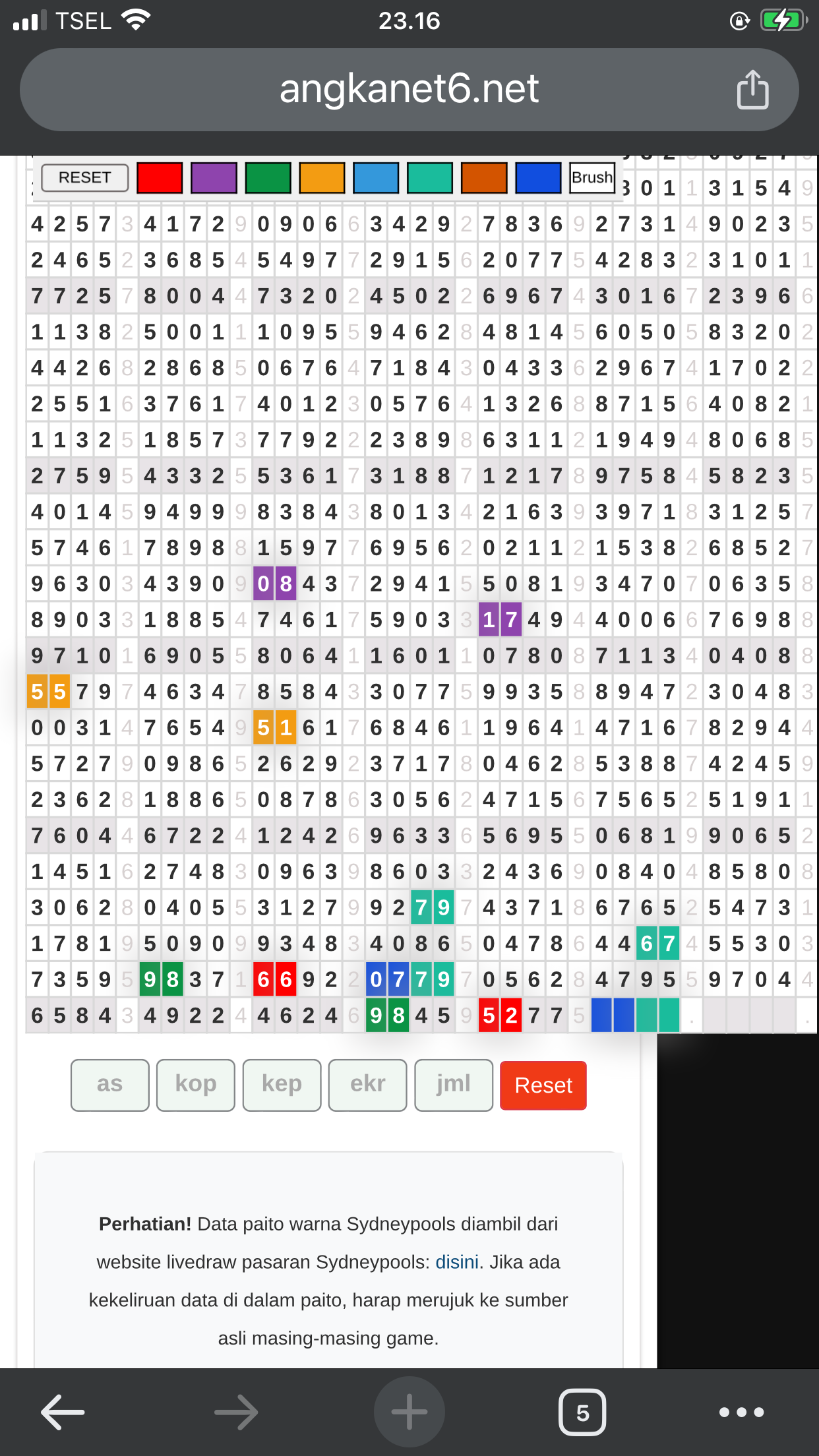
Task: Select the dark orange color swatch
Action: (x=484, y=178)
